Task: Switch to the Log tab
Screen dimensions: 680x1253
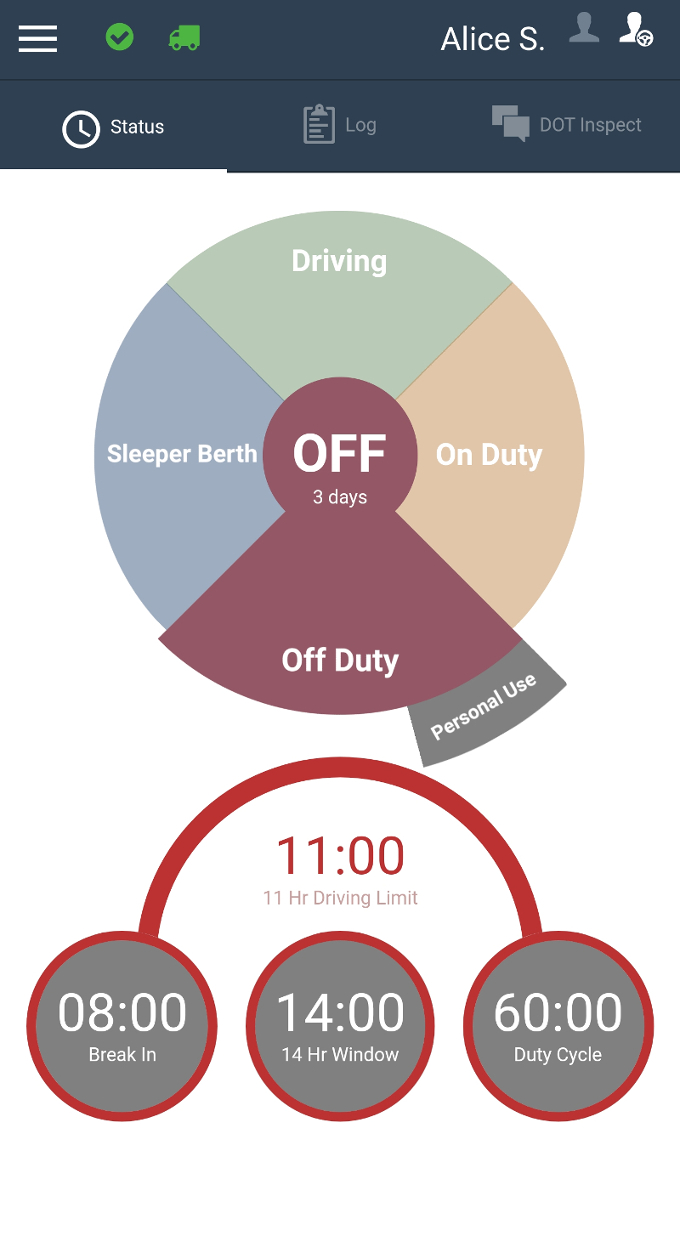Action: pos(340,125)
